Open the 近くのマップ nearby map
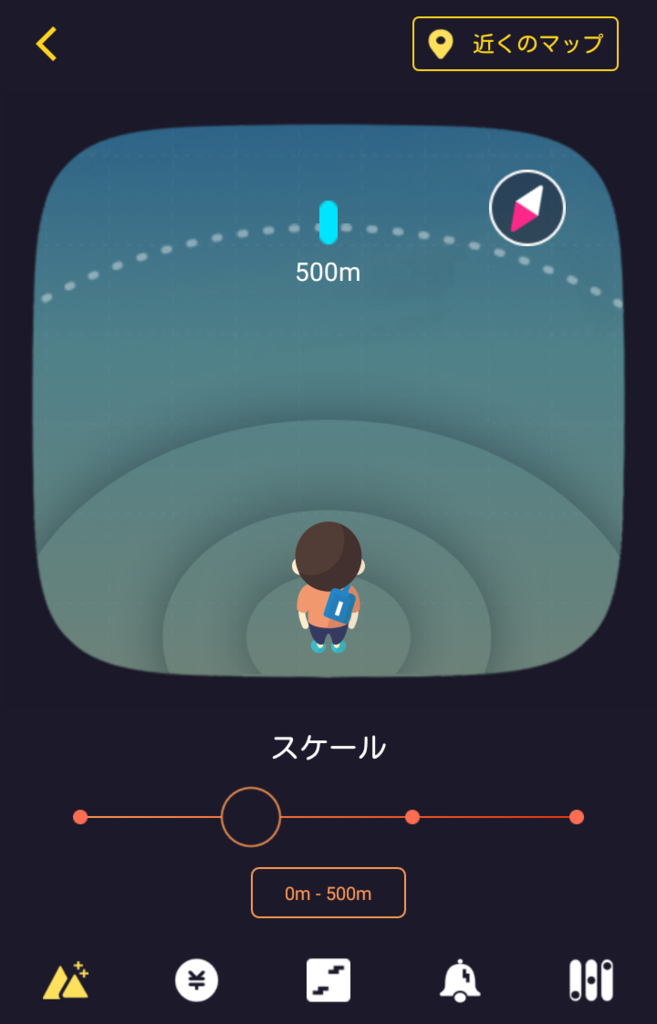This screenshot has height=1024, width=657. pyautogui.click(x=515, y=44)
